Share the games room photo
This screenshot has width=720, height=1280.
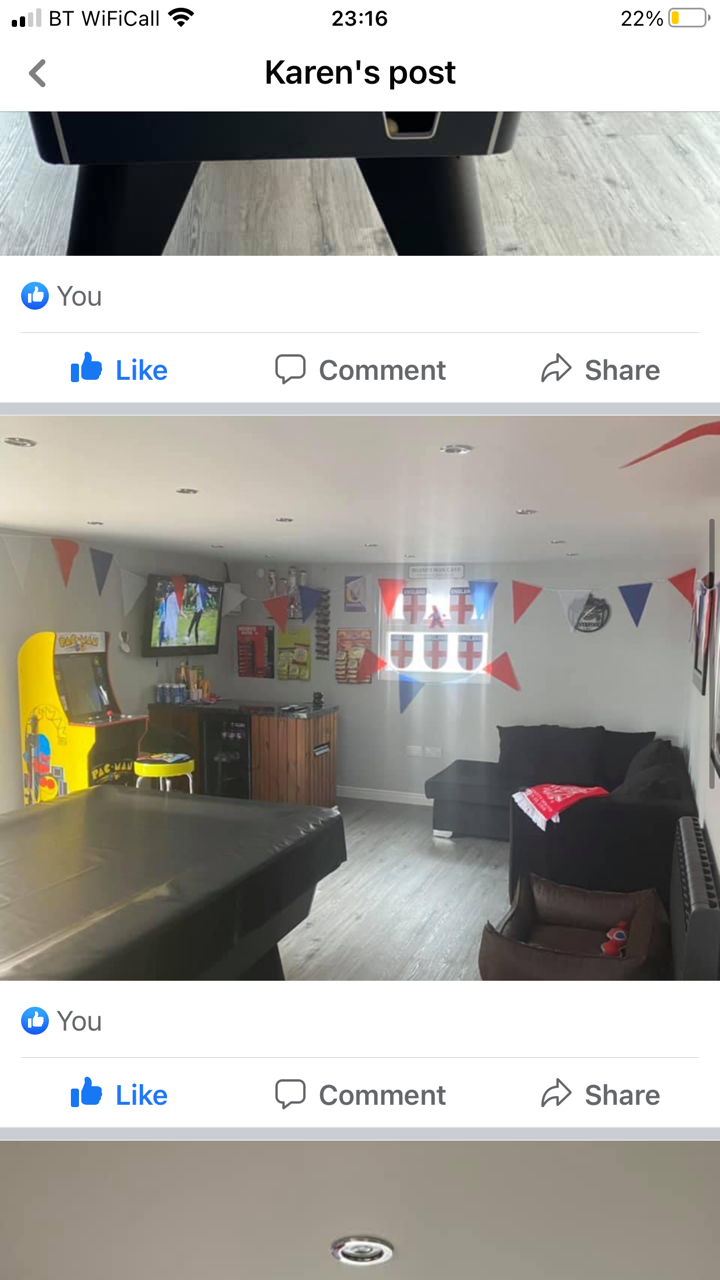[x=600, y=1095]
